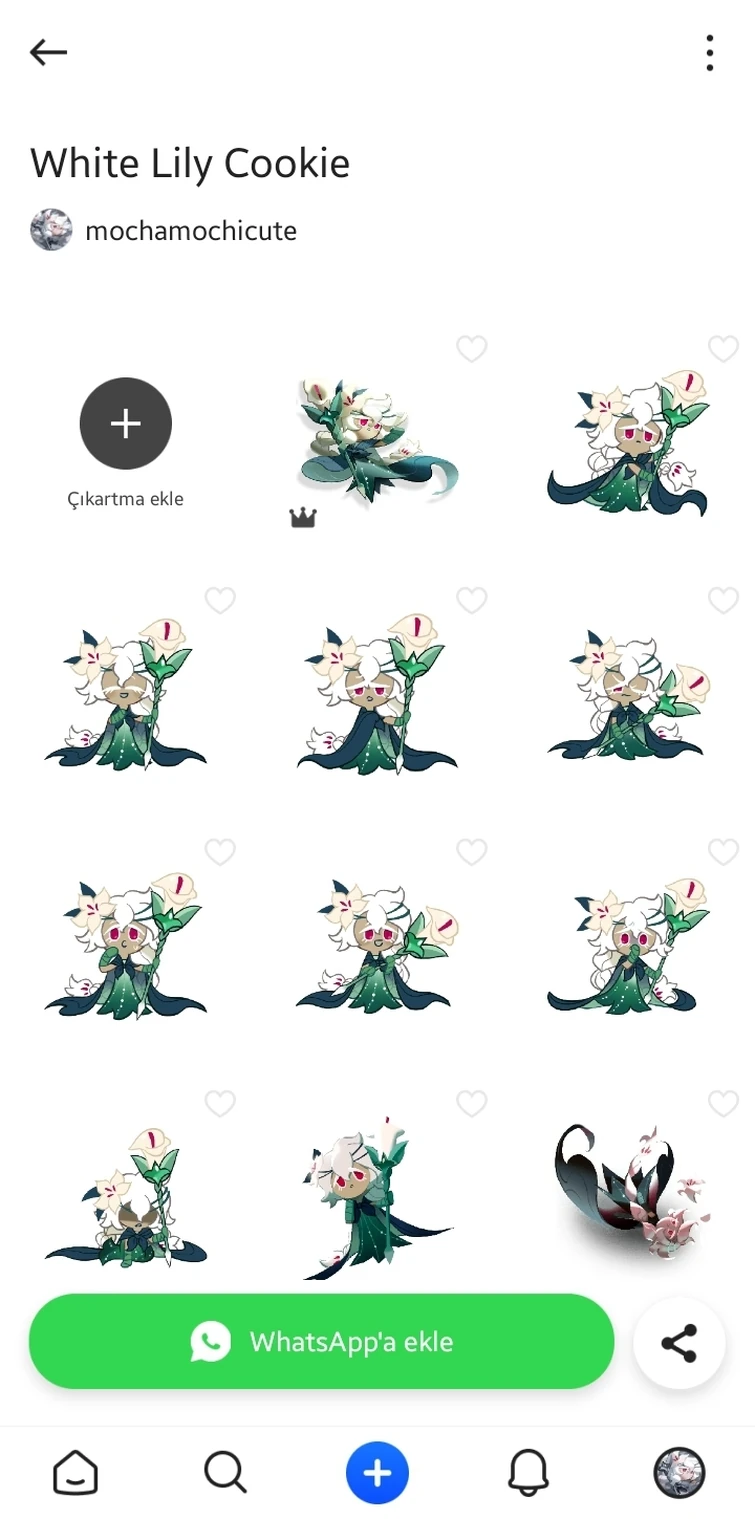Favorite the dark lotus sticker in bottom row
Screen dimensions: 755x1519
[723, 1103]
